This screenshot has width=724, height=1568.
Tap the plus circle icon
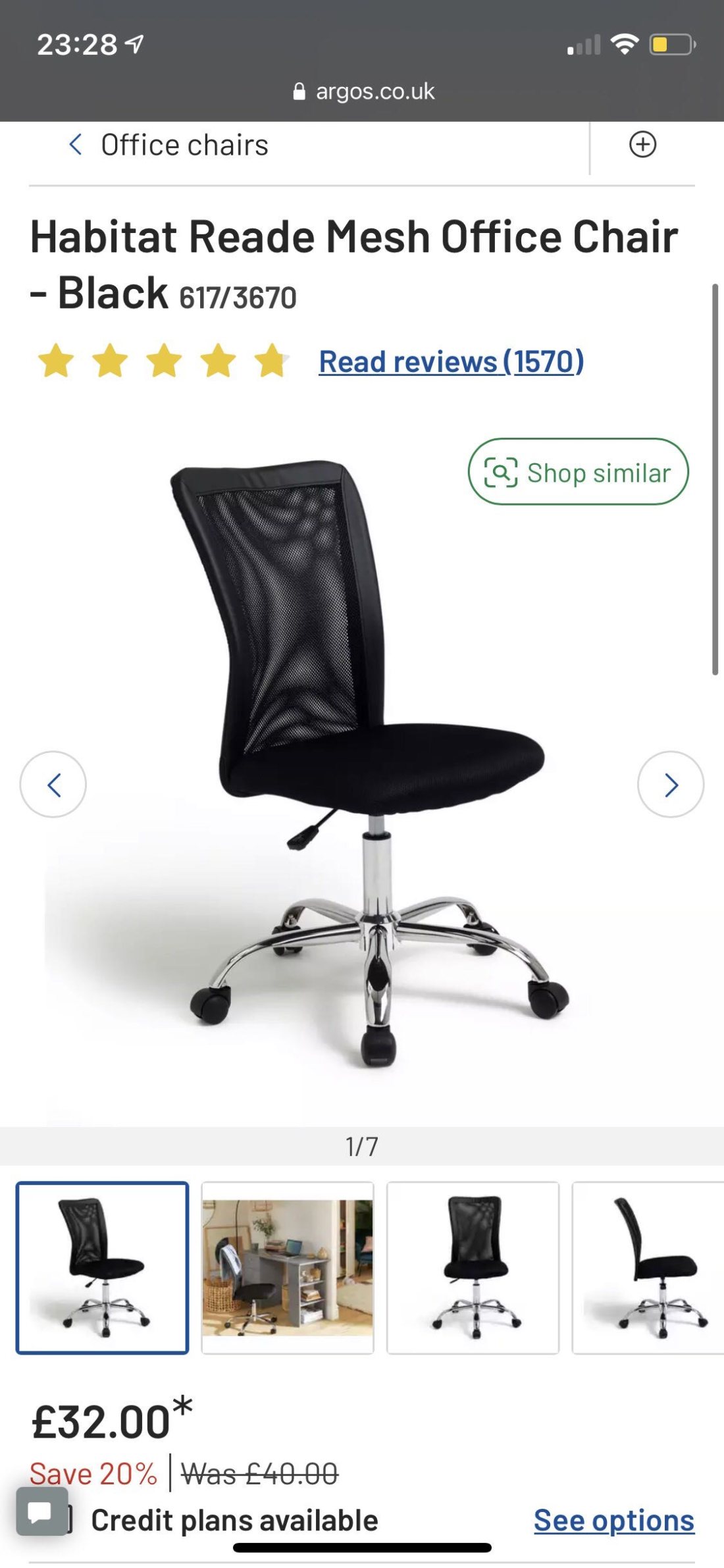[642, 145]
